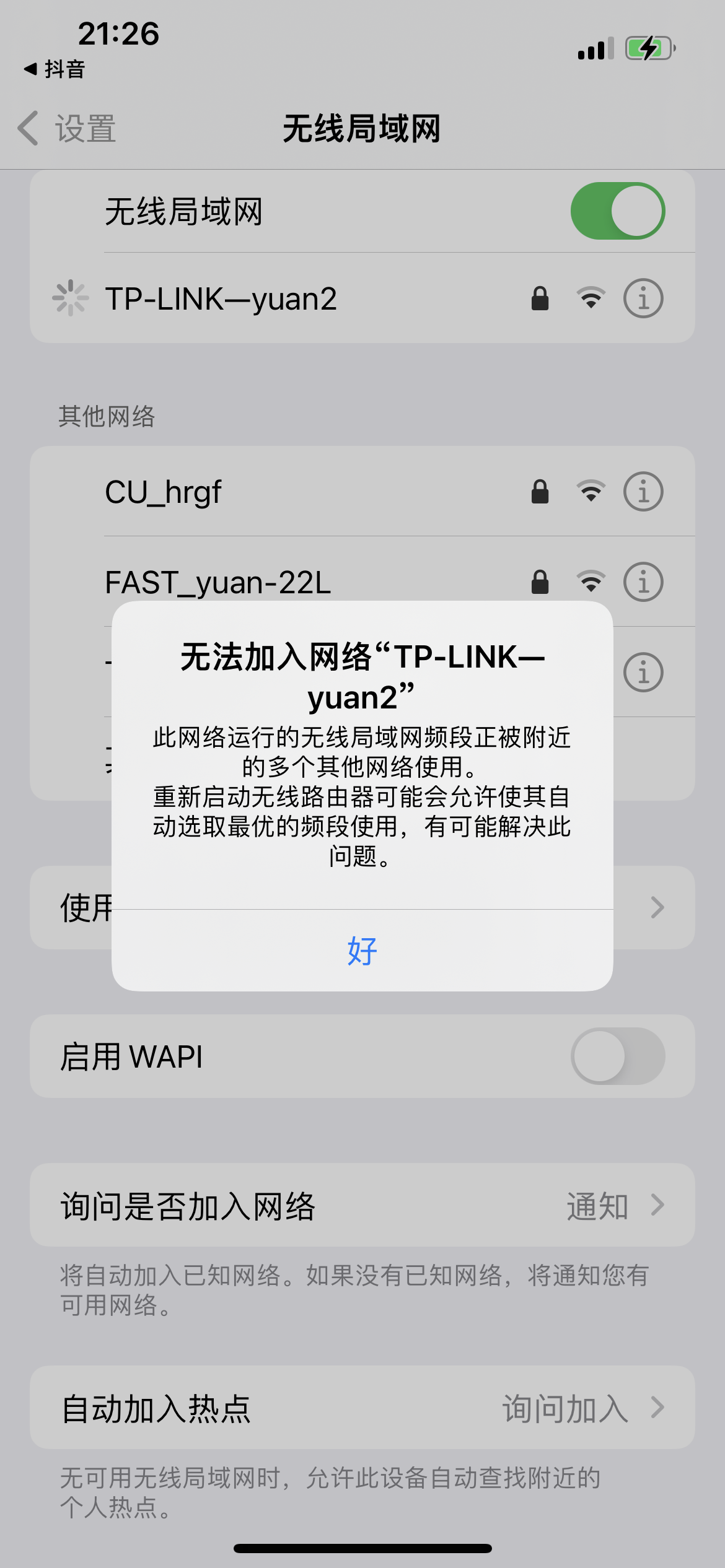Dismiss the alert by tapping 好
Screen dimensions: 725x1568
pos(362,951)
